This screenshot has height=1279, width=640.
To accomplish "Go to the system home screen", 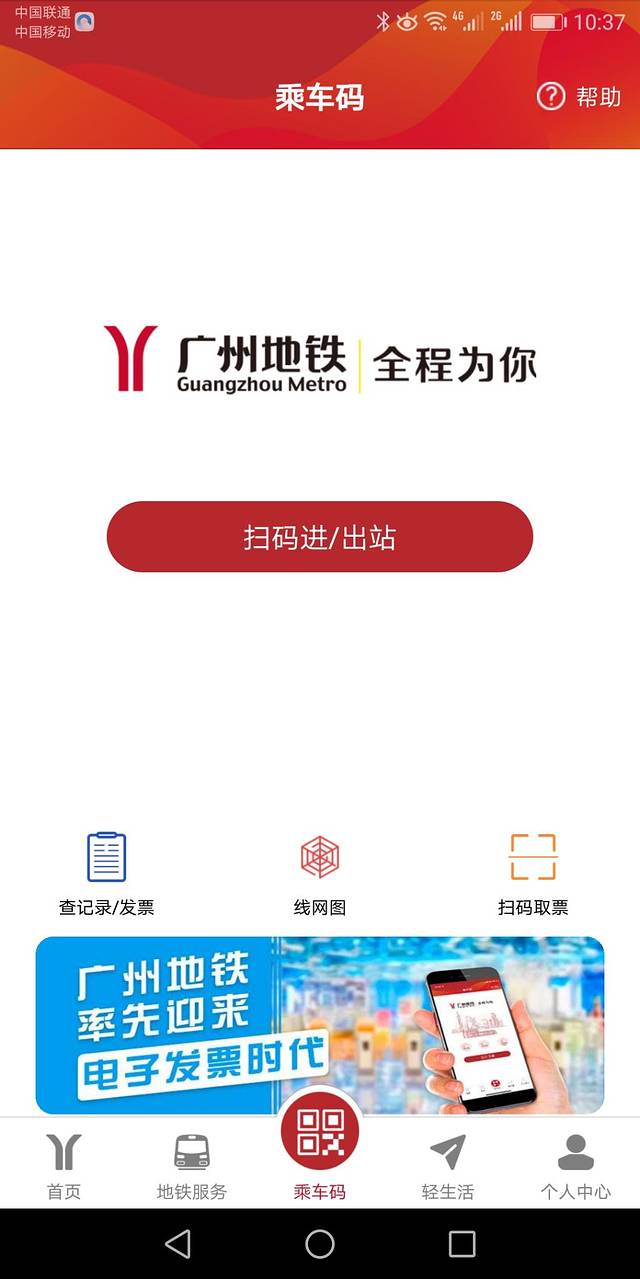I will click(x=320, y=1243).
